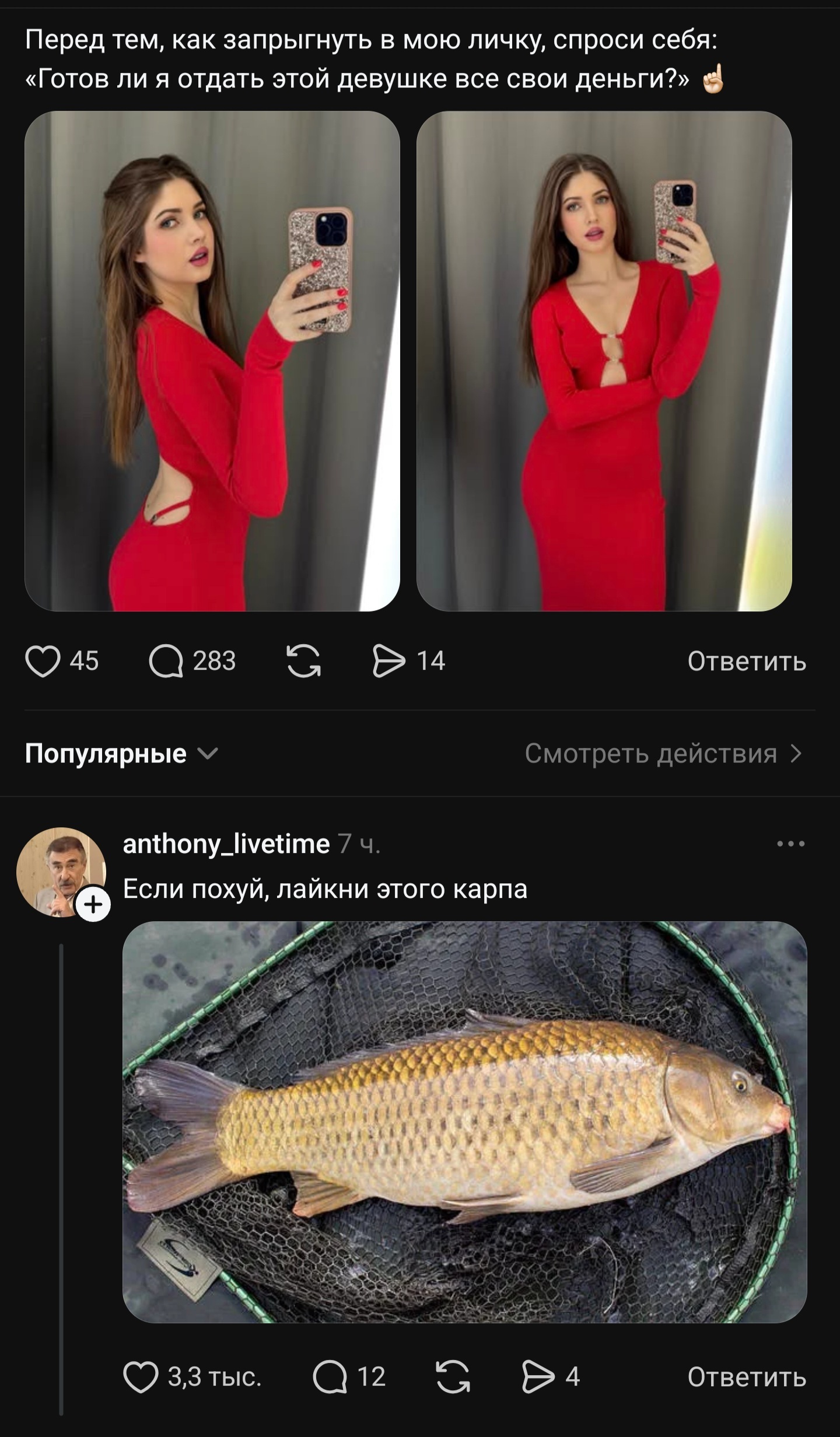Open the anthony_livetime username link
Viewport: 840px width, 1437px height.
point(226,844)
